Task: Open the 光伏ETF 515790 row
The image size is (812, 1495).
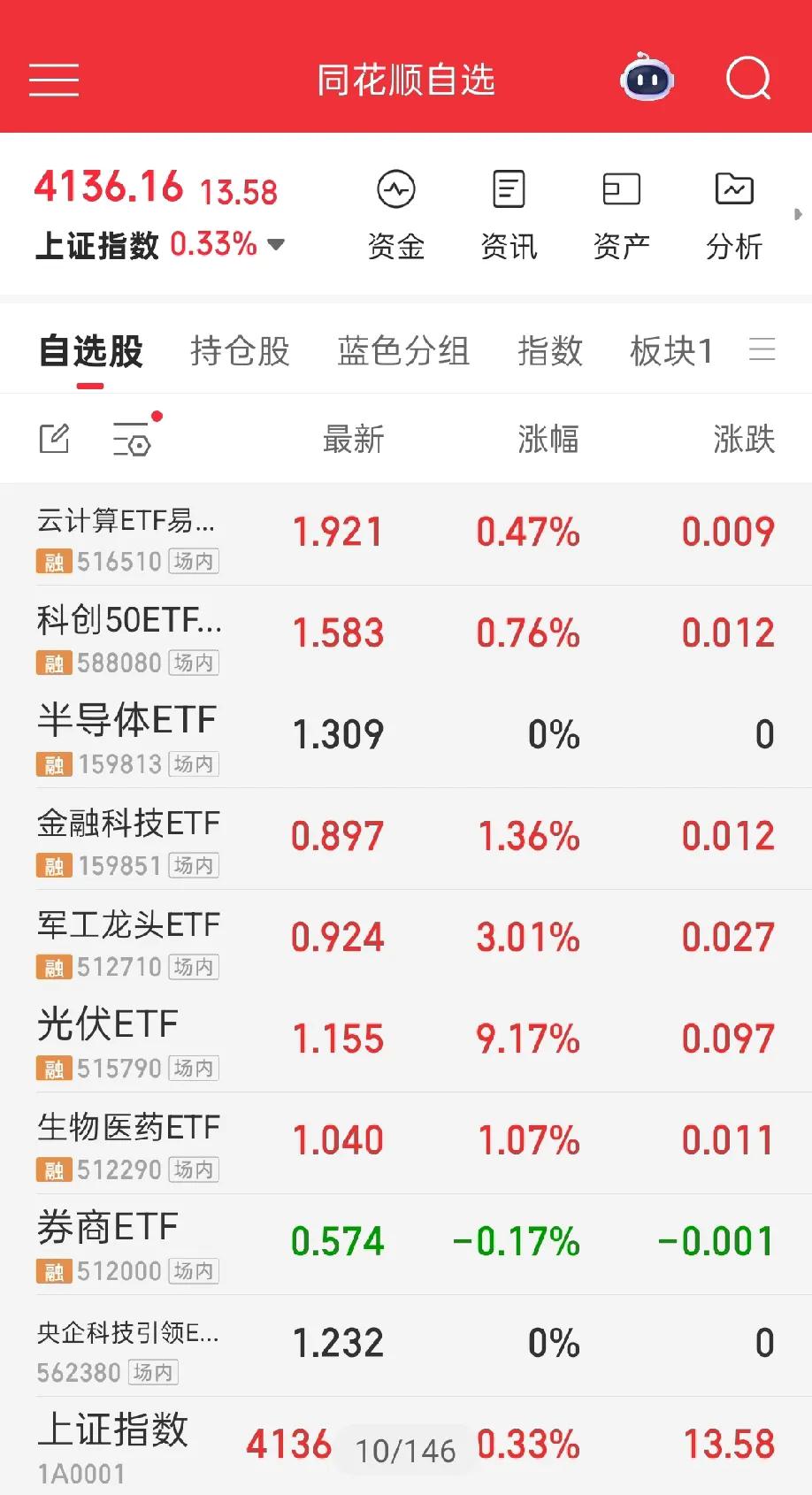Action: pos(406,1041)
